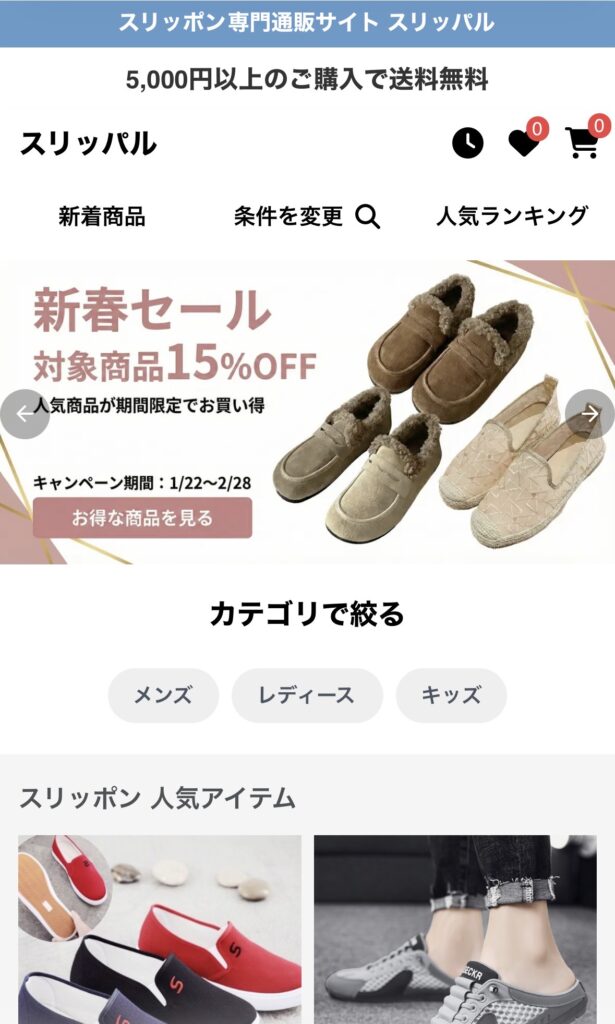Open 人気ランキング popularity ranking
The image size is (615, 1024).
click(x=512, y=216)
